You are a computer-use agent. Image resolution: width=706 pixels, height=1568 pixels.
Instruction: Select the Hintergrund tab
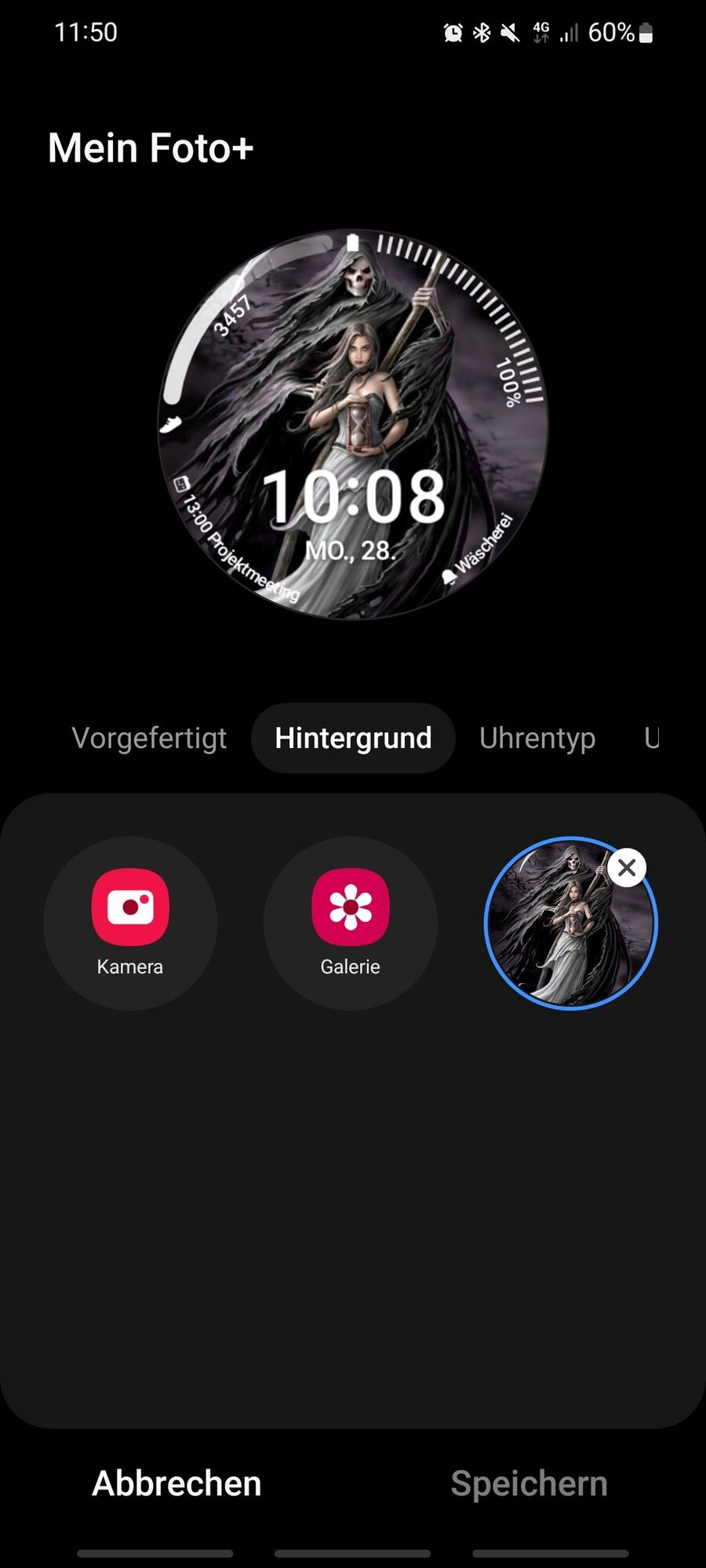tap(353, 739)
